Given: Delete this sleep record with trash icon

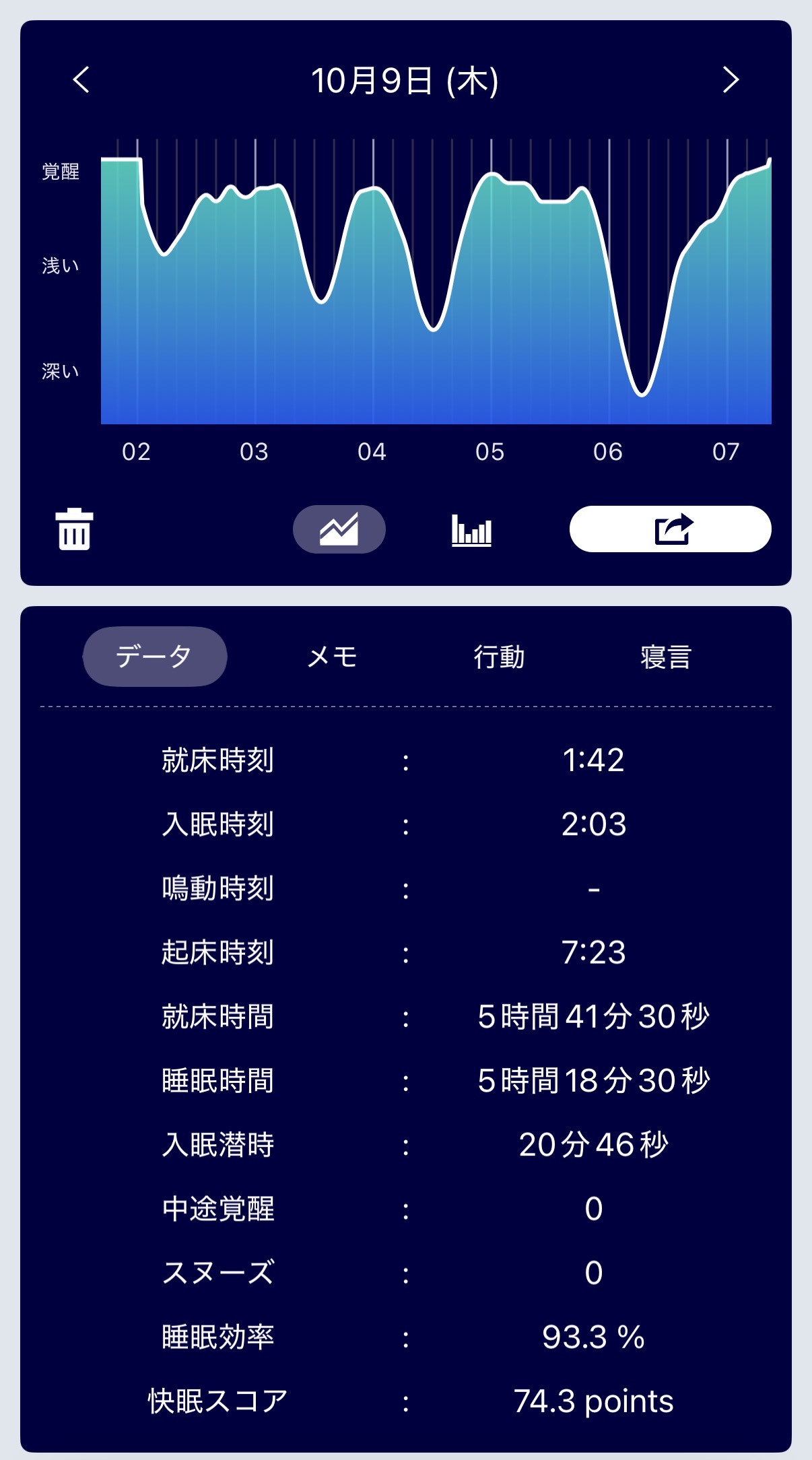Looking at the screenshot, I should pos(74,529).
